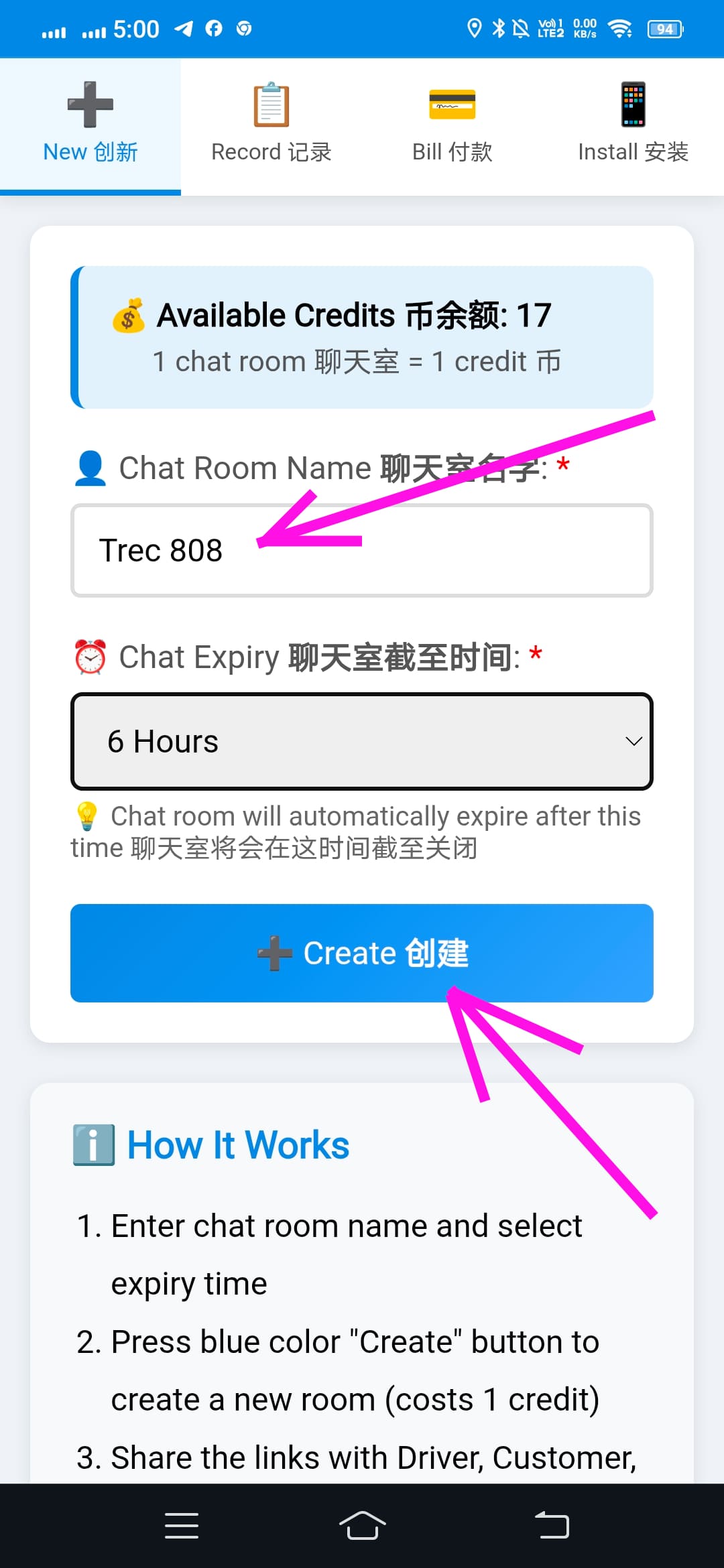Go back with the system back button
Viewport: 724px width, 1568px height.
click(x=552, y=1526)
